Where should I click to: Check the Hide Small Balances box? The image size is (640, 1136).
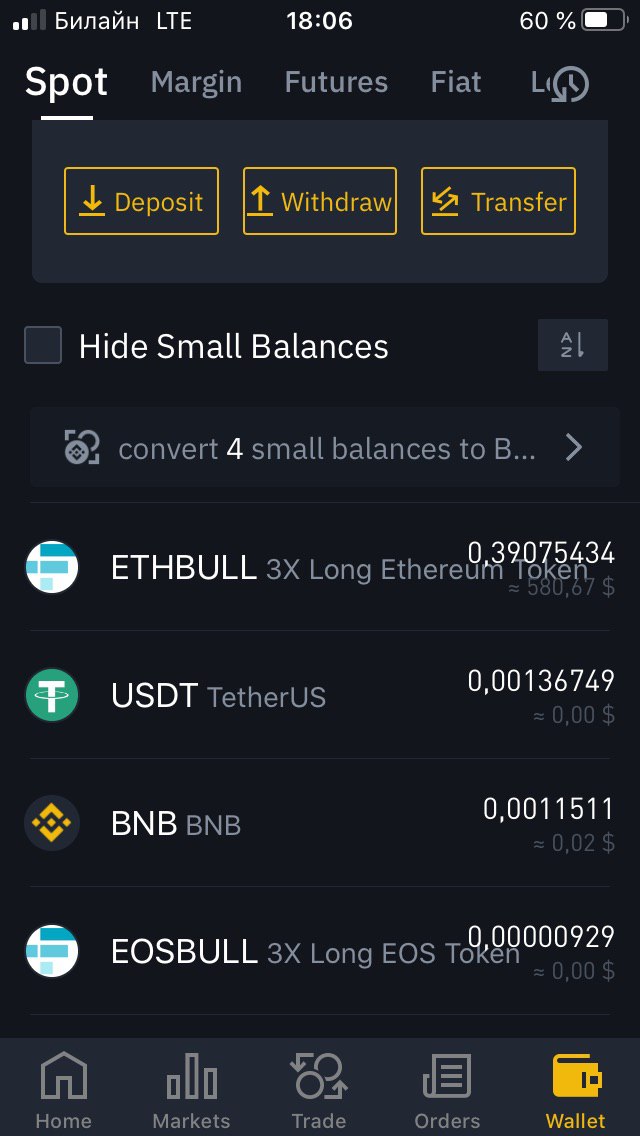point(43,345)
